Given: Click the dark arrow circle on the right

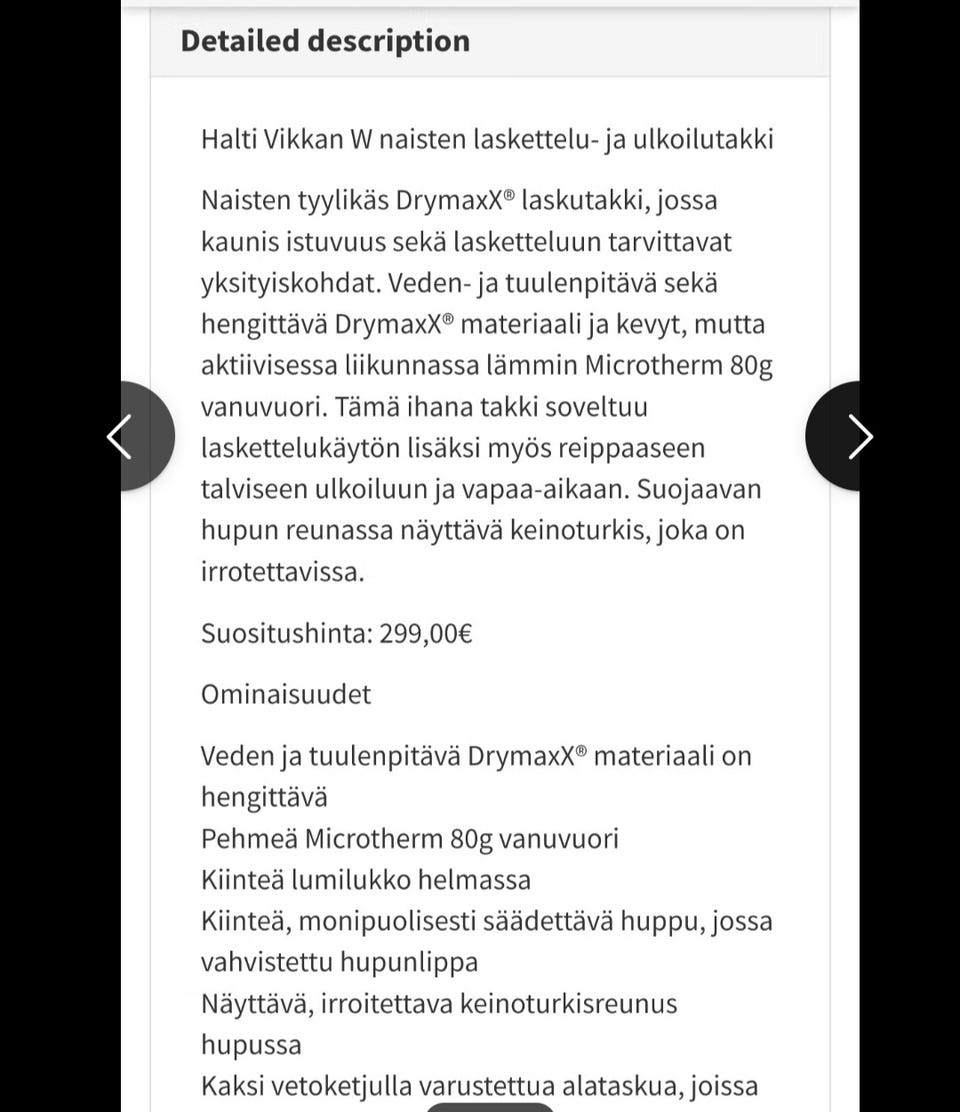Looking at the screenshot, I should pyautogui.click(x=860, y=436).
